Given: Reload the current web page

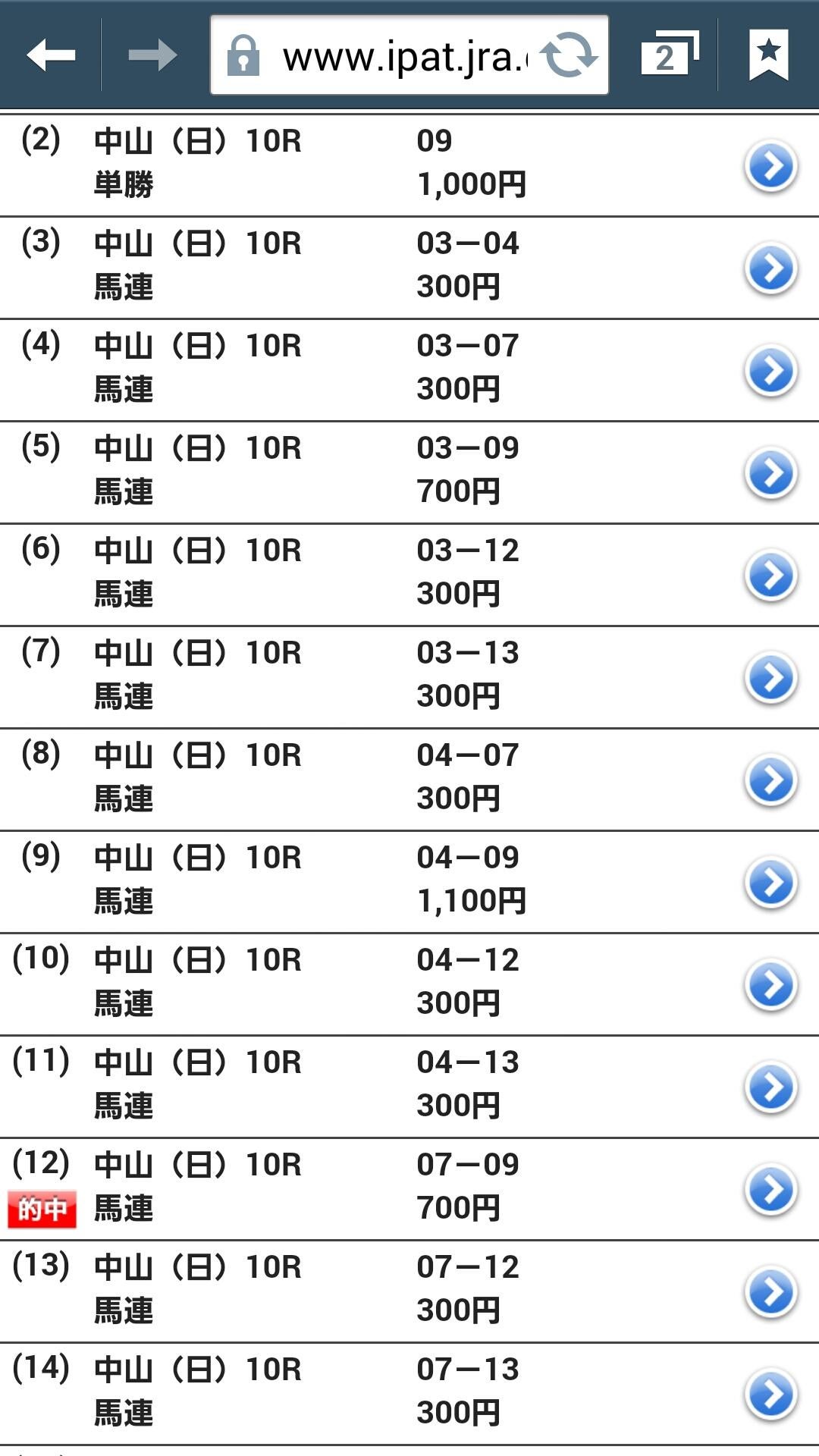Looking at the screenshot, I should coord(568,55).
